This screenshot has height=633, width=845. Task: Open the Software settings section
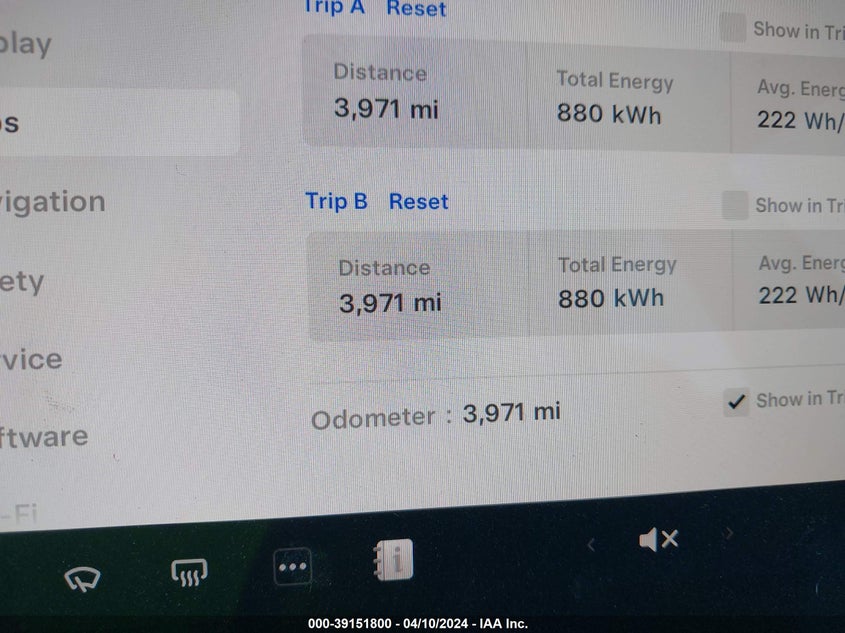tap(44, 436)
